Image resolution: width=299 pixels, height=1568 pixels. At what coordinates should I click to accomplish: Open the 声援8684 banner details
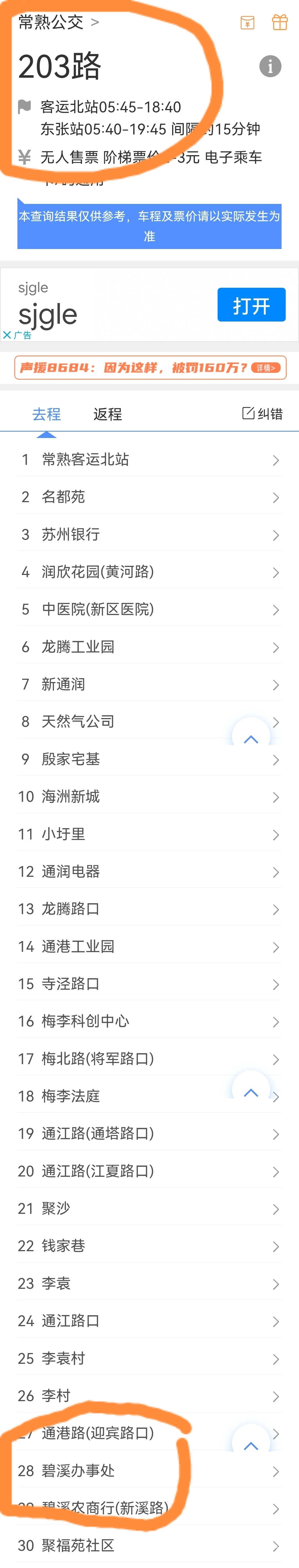tap(150, 368)
